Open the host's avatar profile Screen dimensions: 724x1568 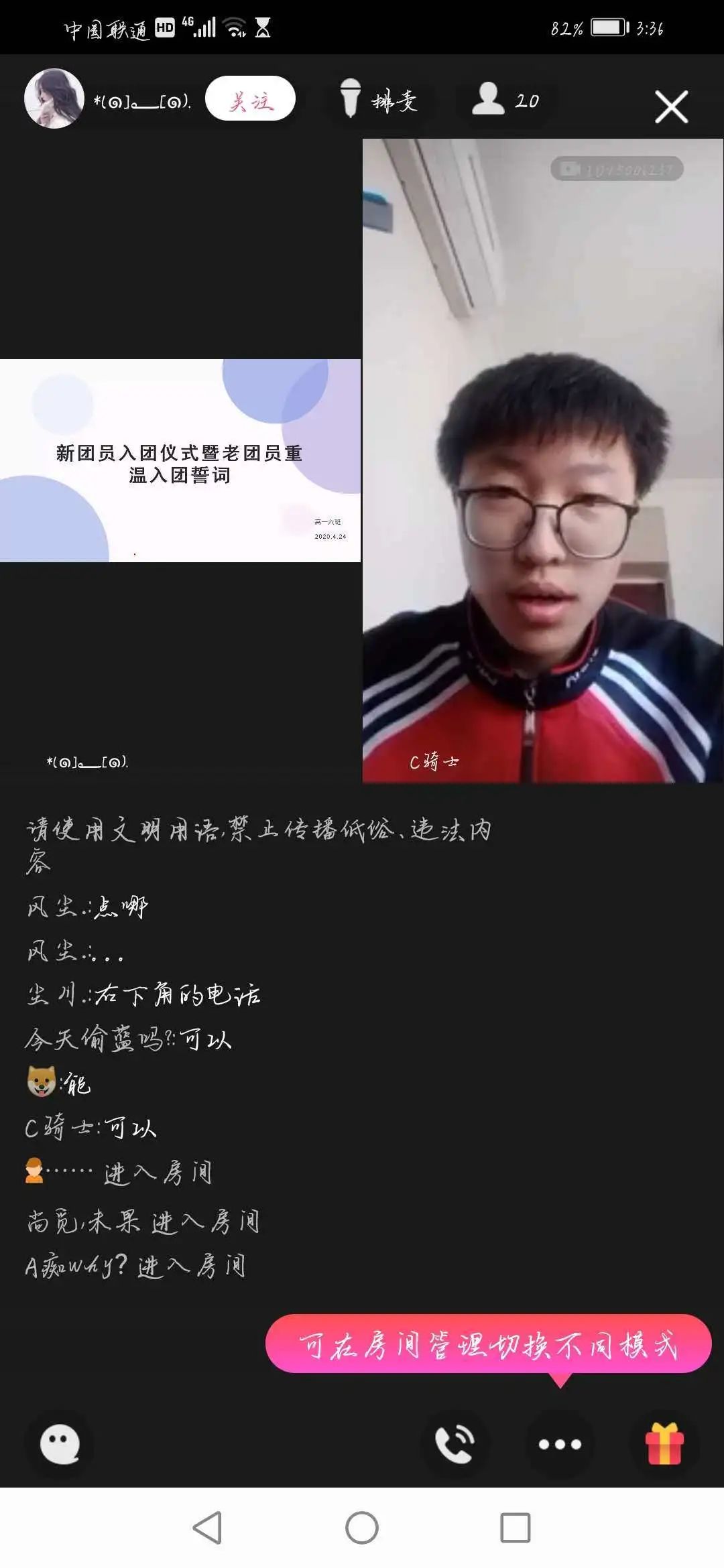pos(54,99)
